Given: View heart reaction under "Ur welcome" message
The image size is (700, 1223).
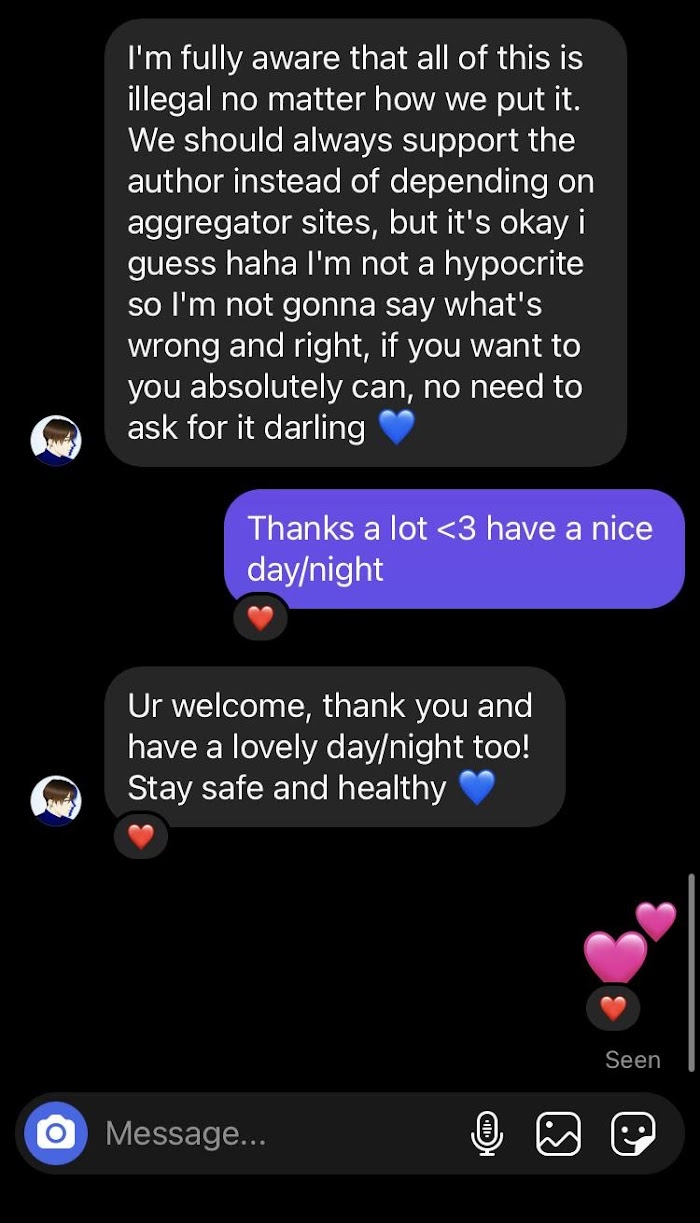Looking at the screenshot, I should 141,836.
